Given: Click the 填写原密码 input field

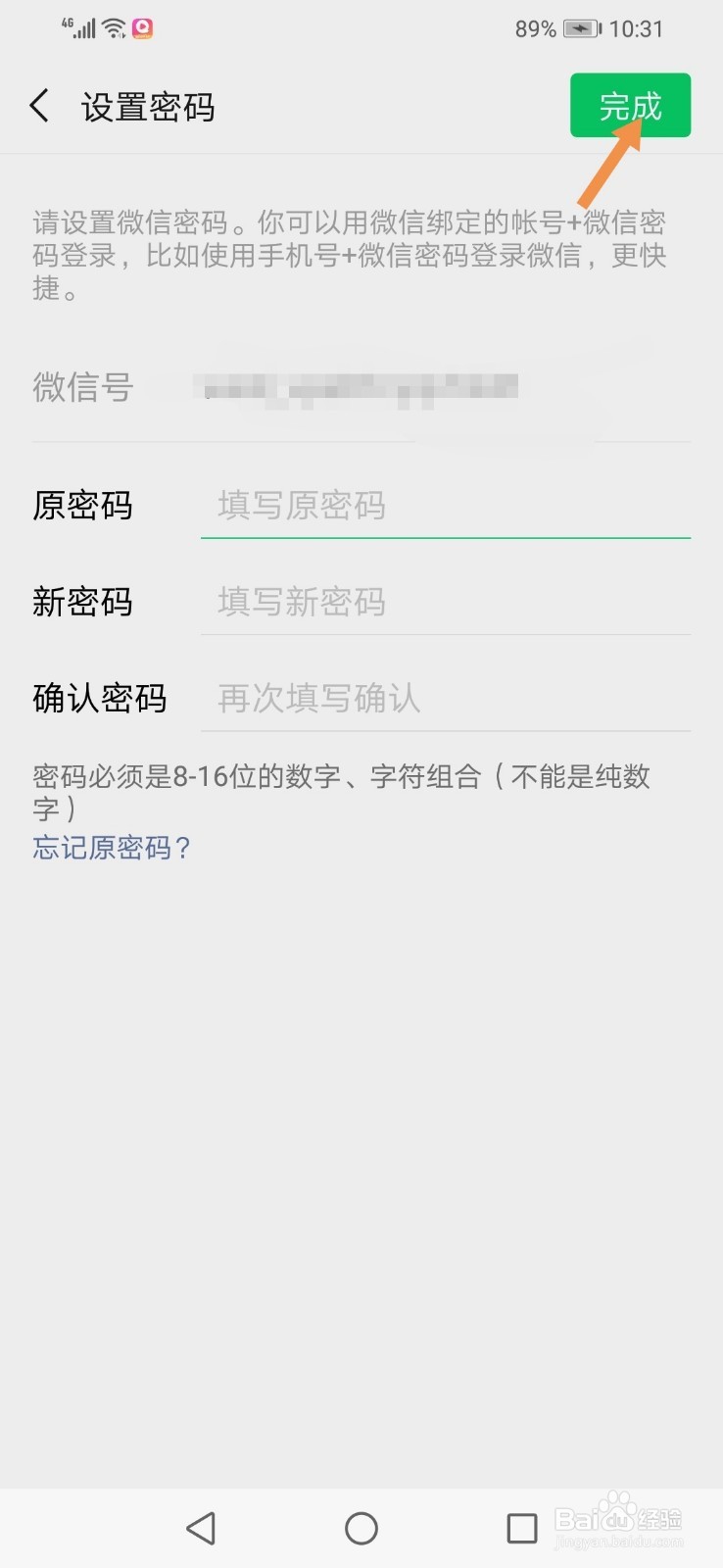Looking at the screenshot, I should (x=446, y=506).
